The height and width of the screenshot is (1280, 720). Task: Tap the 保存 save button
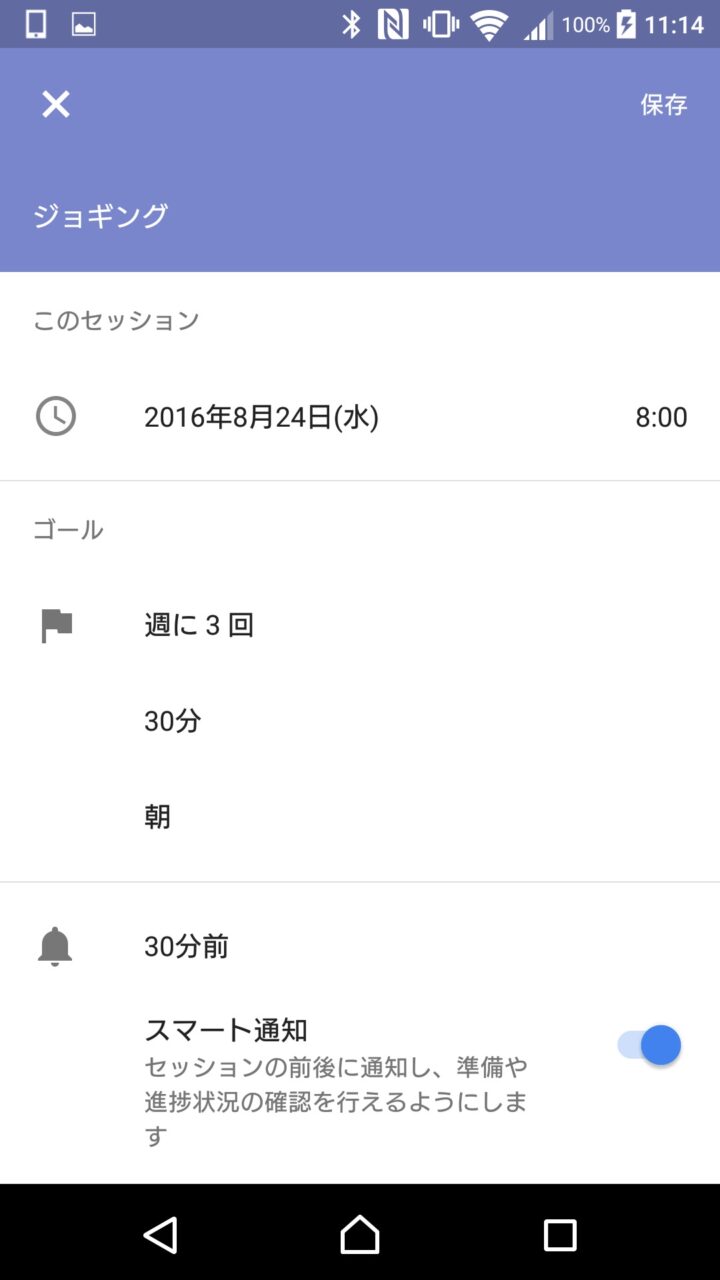tap(663, 104)
